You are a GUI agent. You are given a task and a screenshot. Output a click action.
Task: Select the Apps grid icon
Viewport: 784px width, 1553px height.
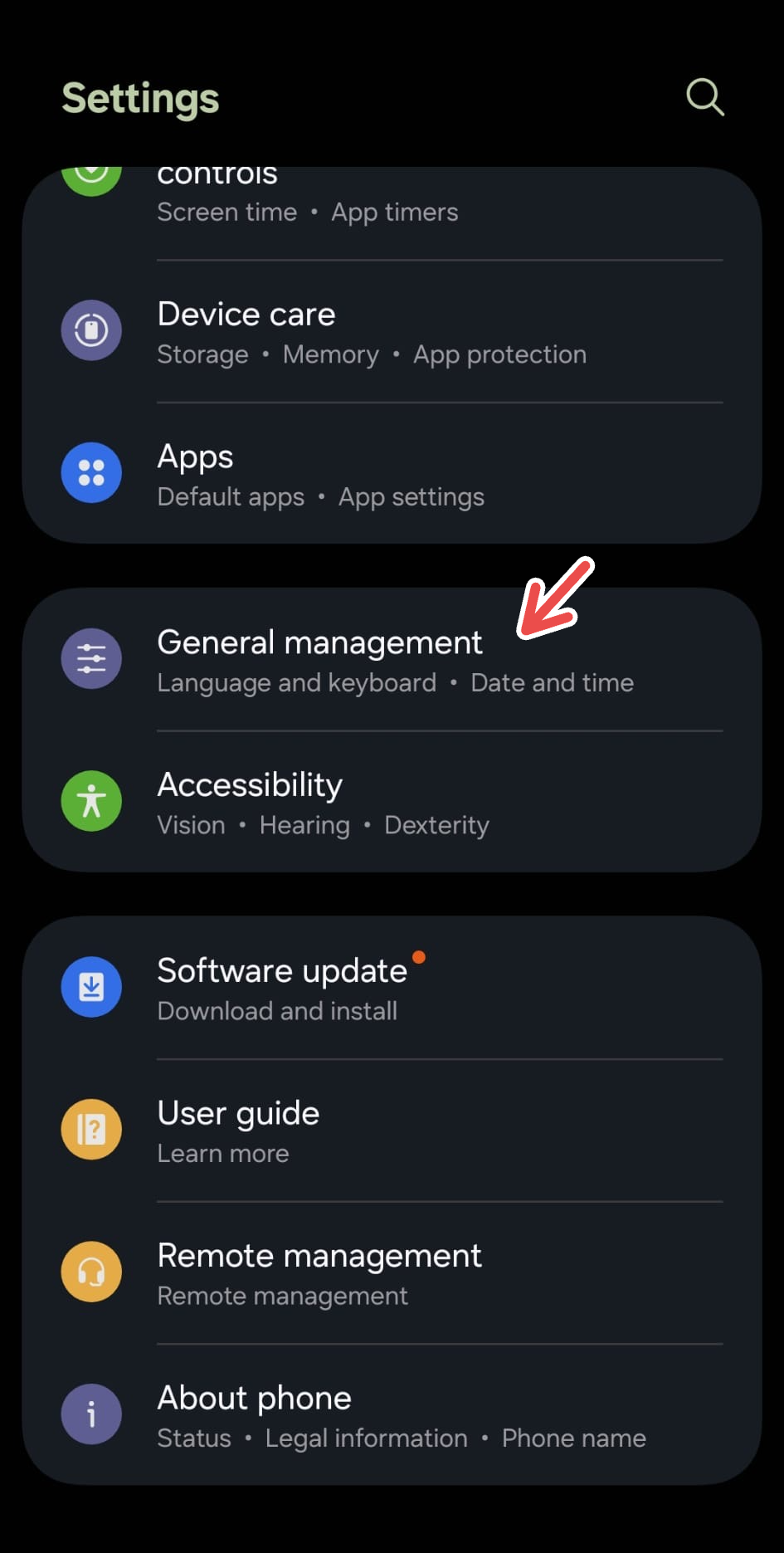[x=91, y=472]
